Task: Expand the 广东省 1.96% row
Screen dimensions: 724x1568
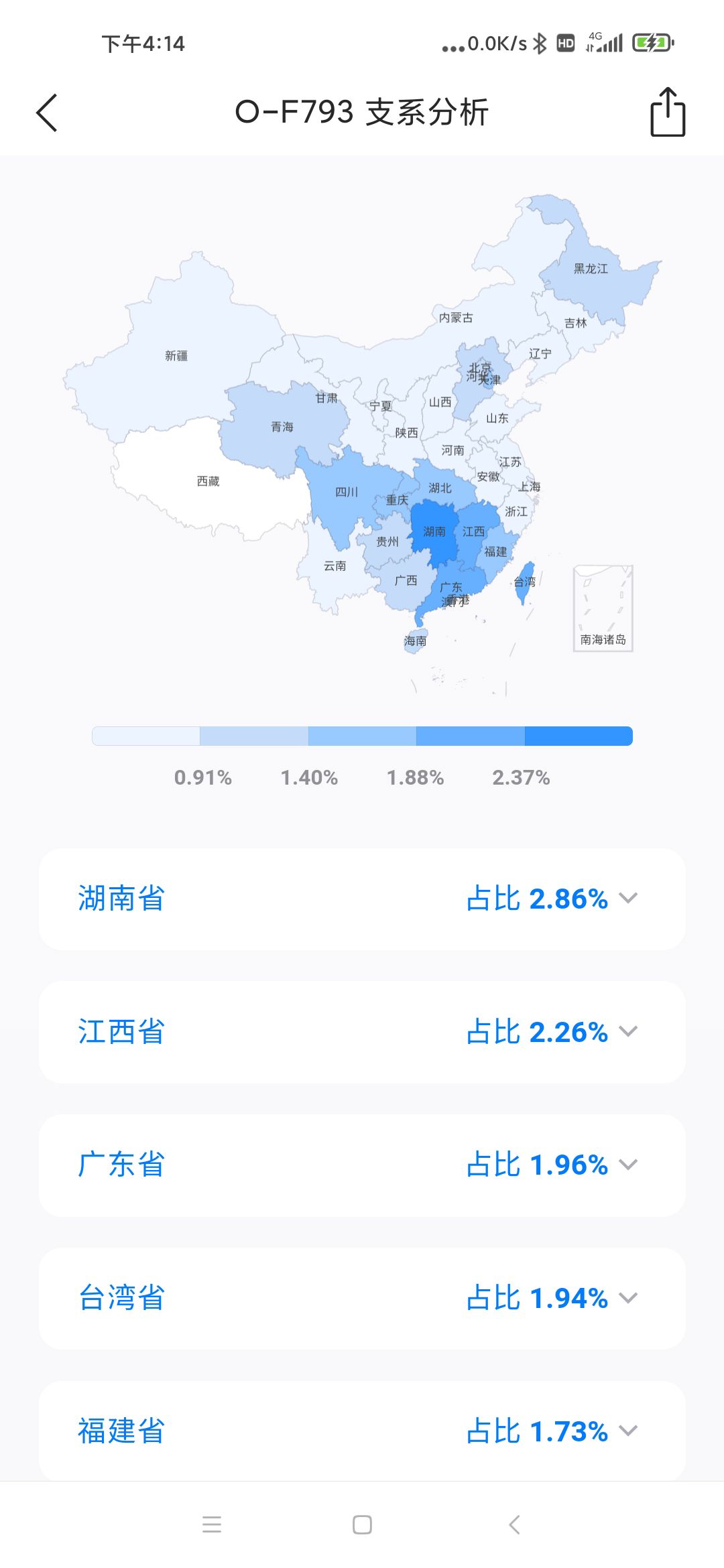Action: click(x=628, y=1165)
